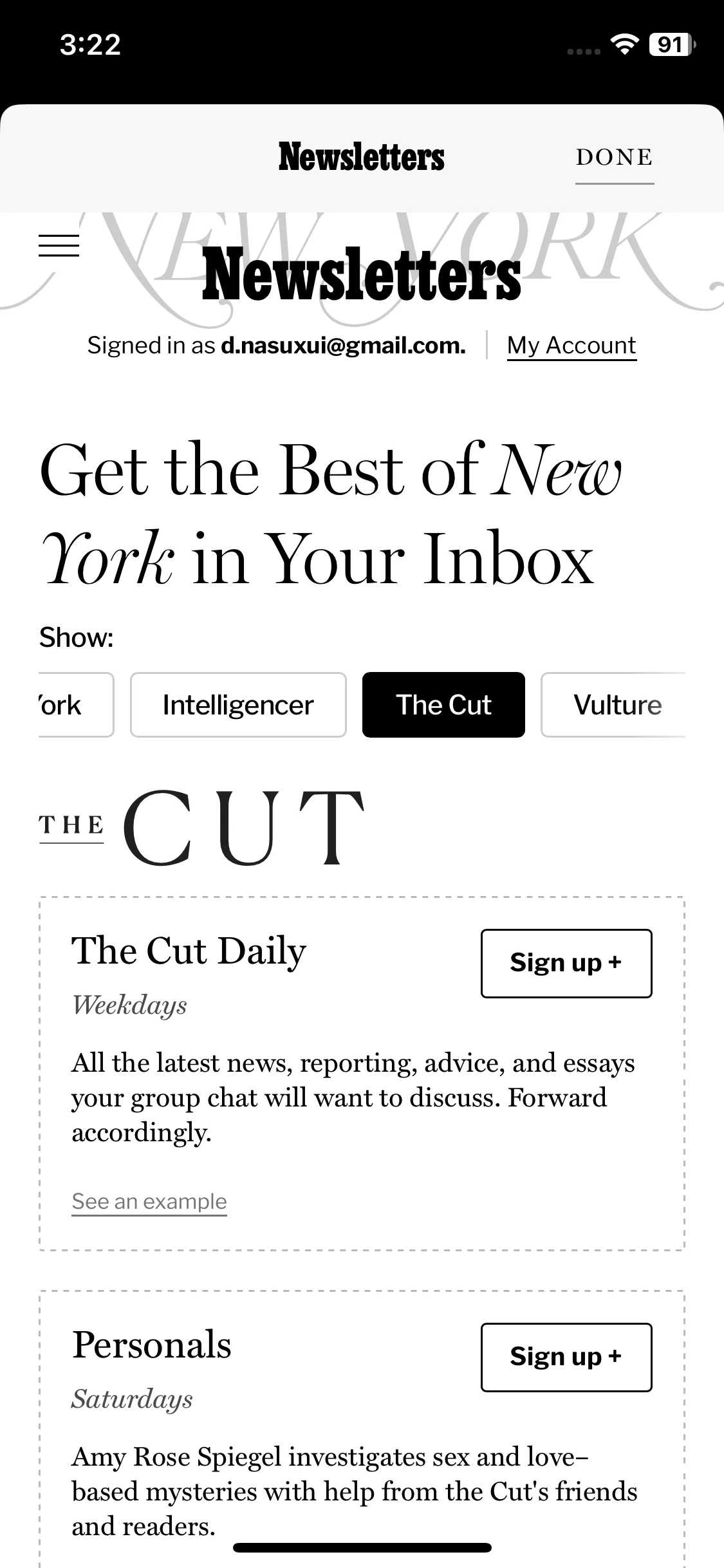Show Vulture newsletters
This screenshot has height=1568, width=724.
point(615,705)
